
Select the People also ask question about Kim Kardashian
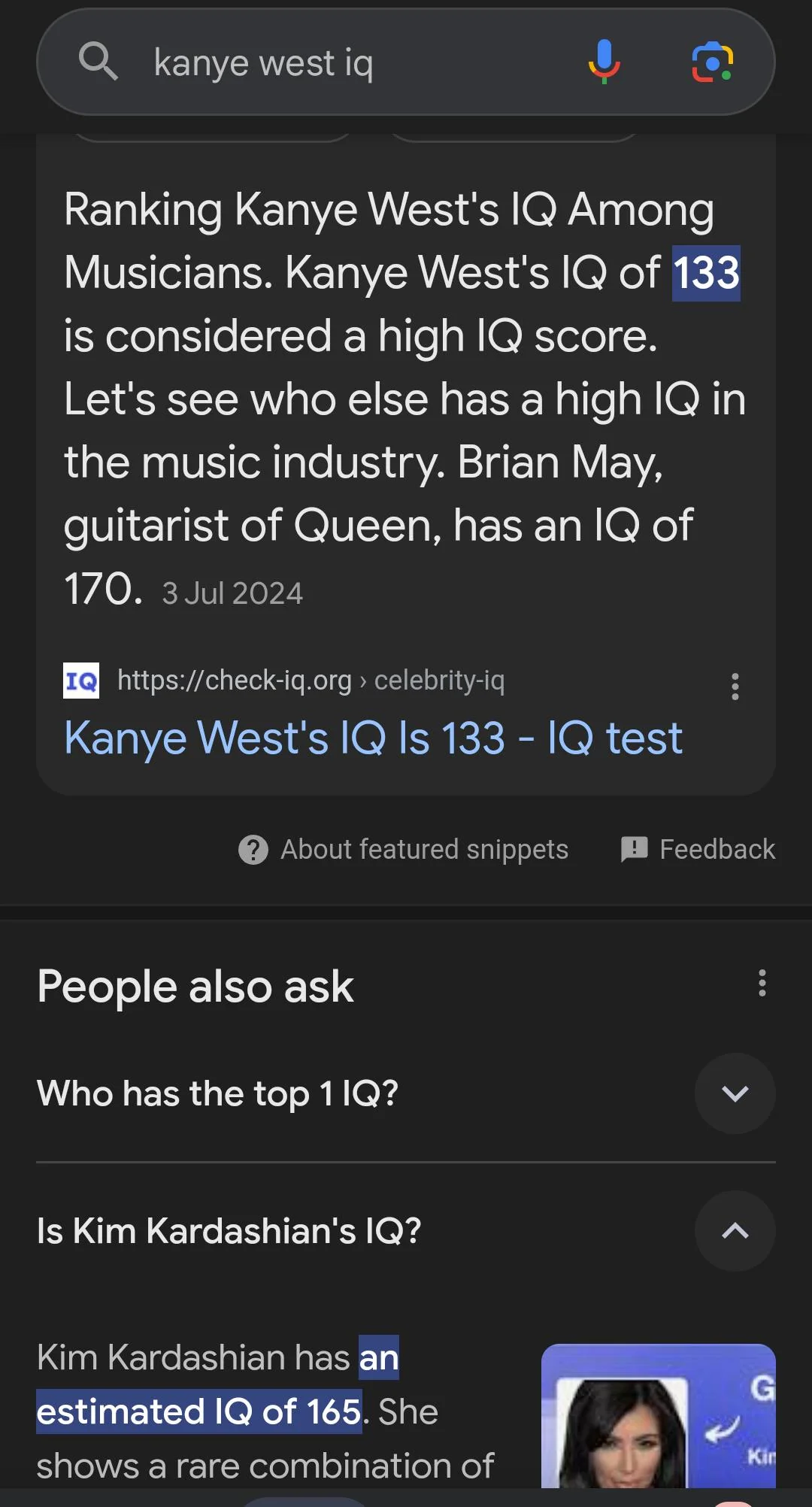[x=229, y=1232]
